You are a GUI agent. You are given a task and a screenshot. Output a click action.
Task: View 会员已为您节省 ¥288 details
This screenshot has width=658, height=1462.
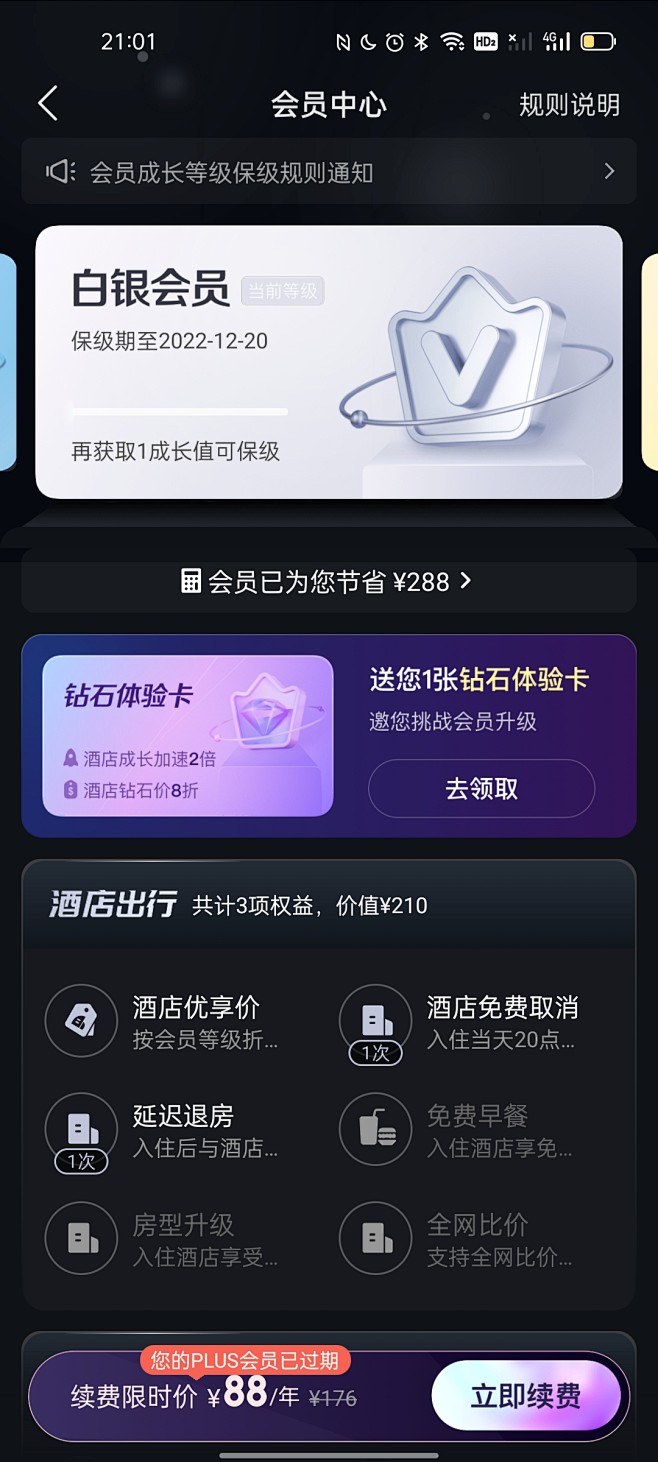pyautogui.click(x=328, y=581)
